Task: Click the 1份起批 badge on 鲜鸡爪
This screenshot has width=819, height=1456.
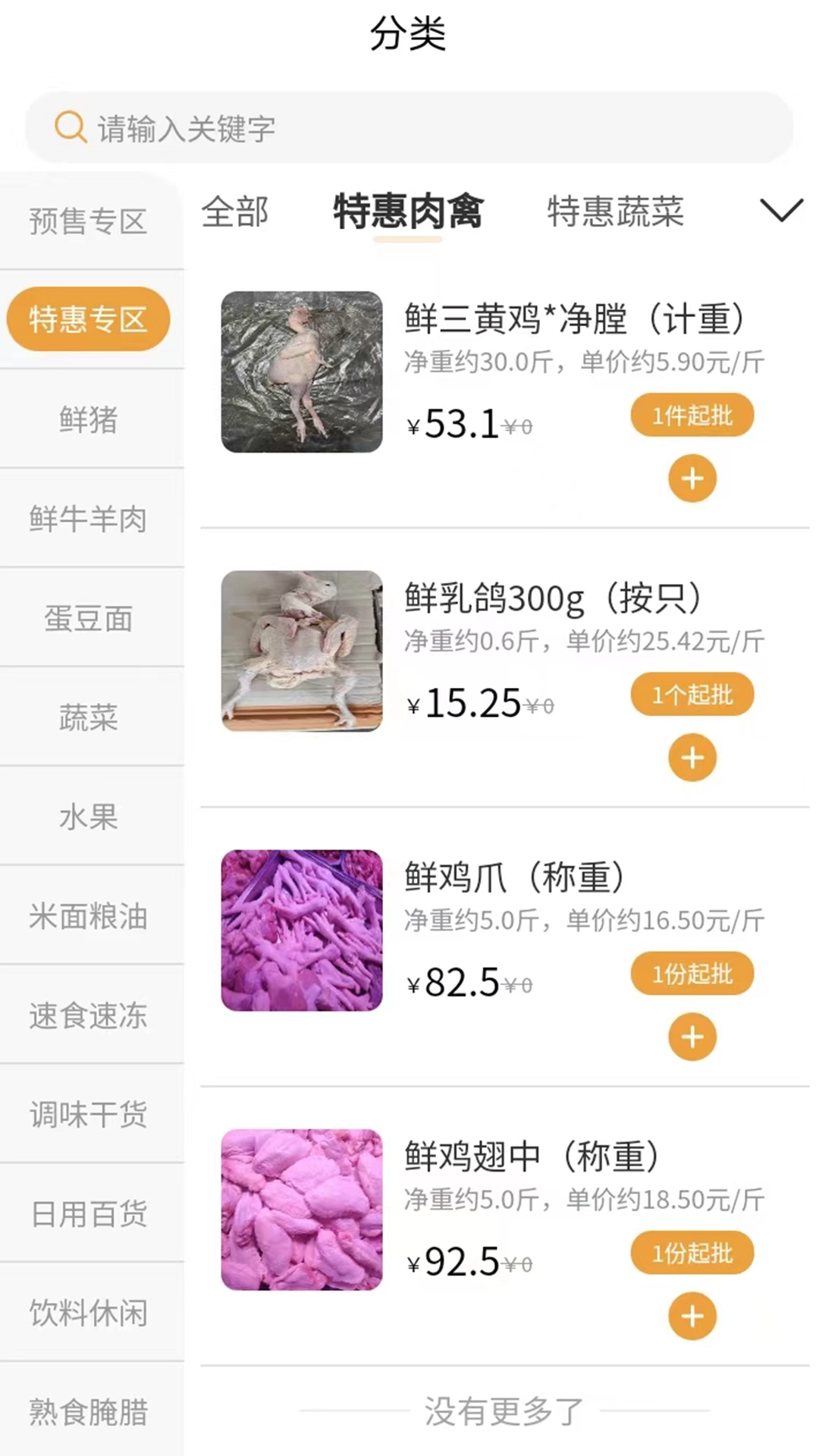Action: [692, 973]
